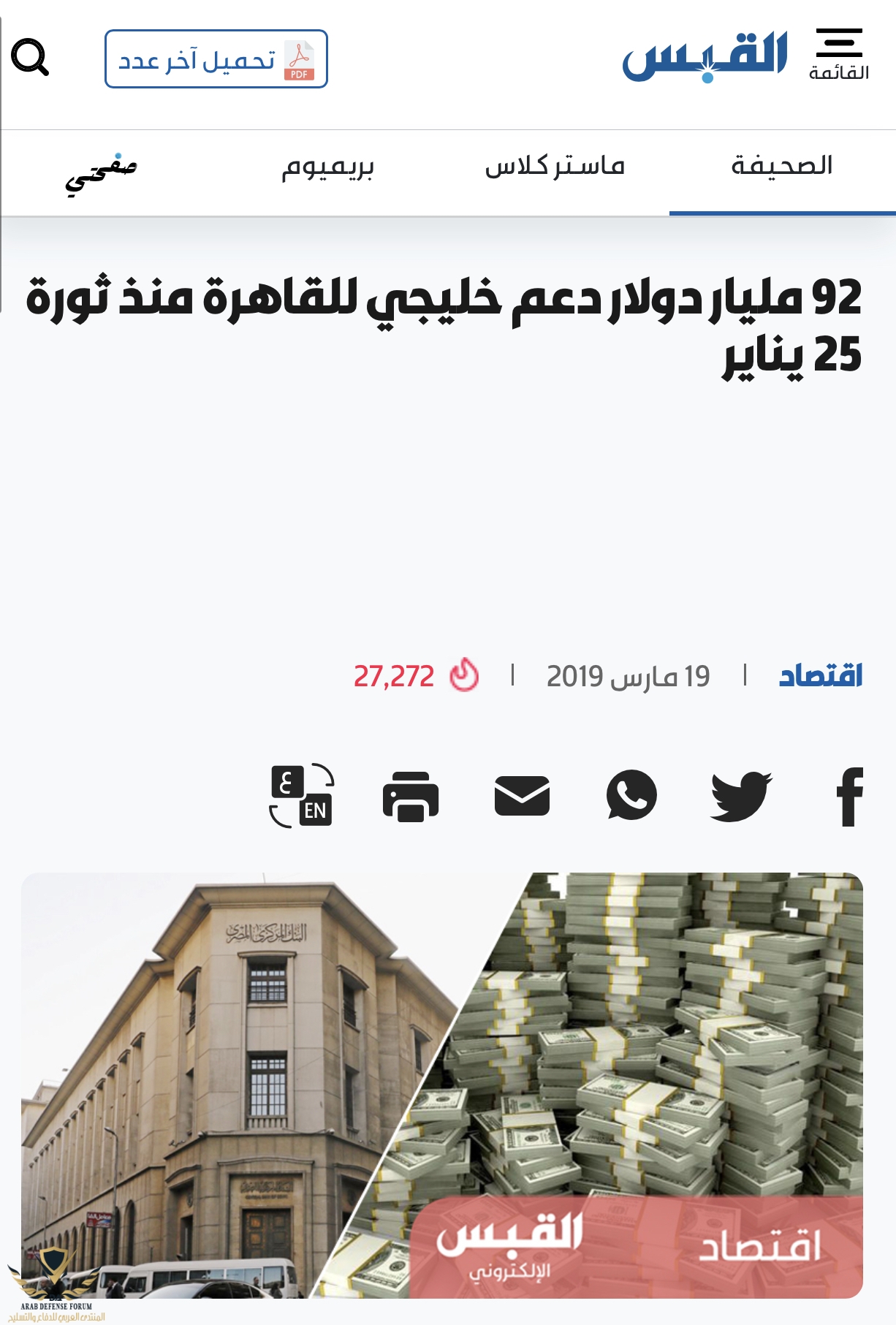Switch to the بريميوم tab
Viewport: 896px width, 1325px height.
(328, 168)
